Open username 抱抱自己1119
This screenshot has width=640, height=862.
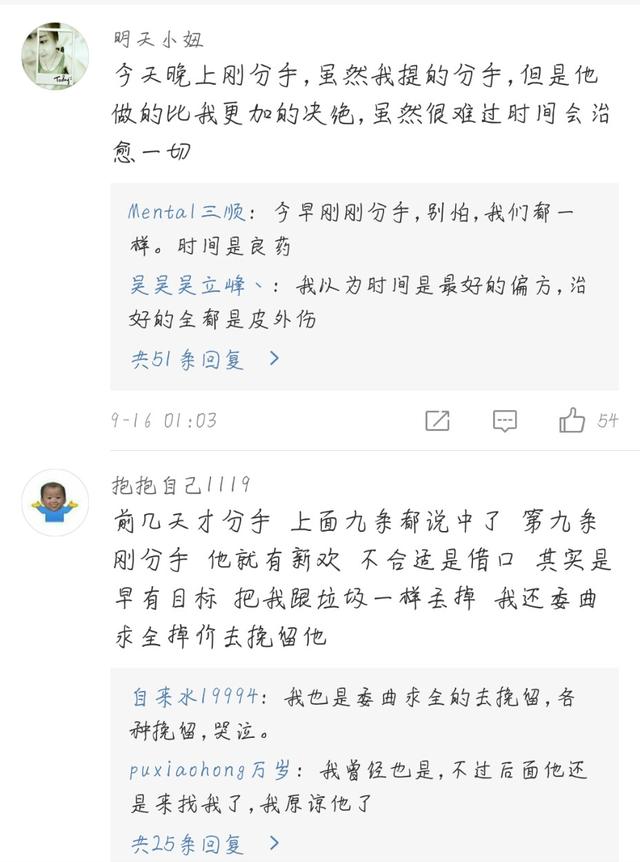[180, 487]
